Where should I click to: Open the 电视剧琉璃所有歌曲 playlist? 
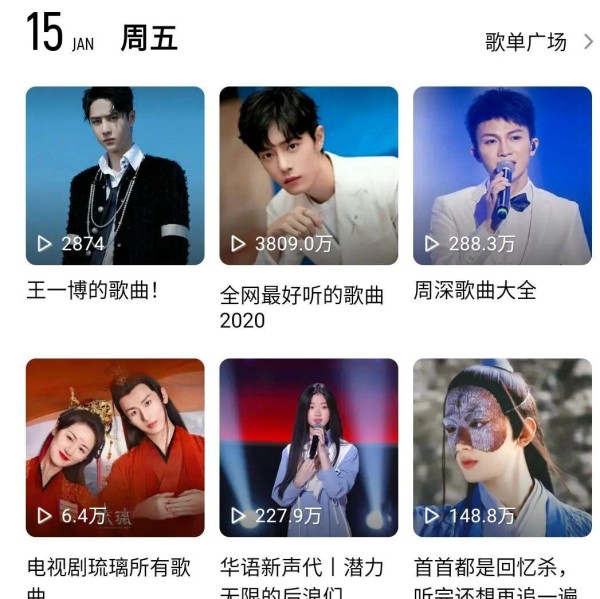tap(115, 448)
